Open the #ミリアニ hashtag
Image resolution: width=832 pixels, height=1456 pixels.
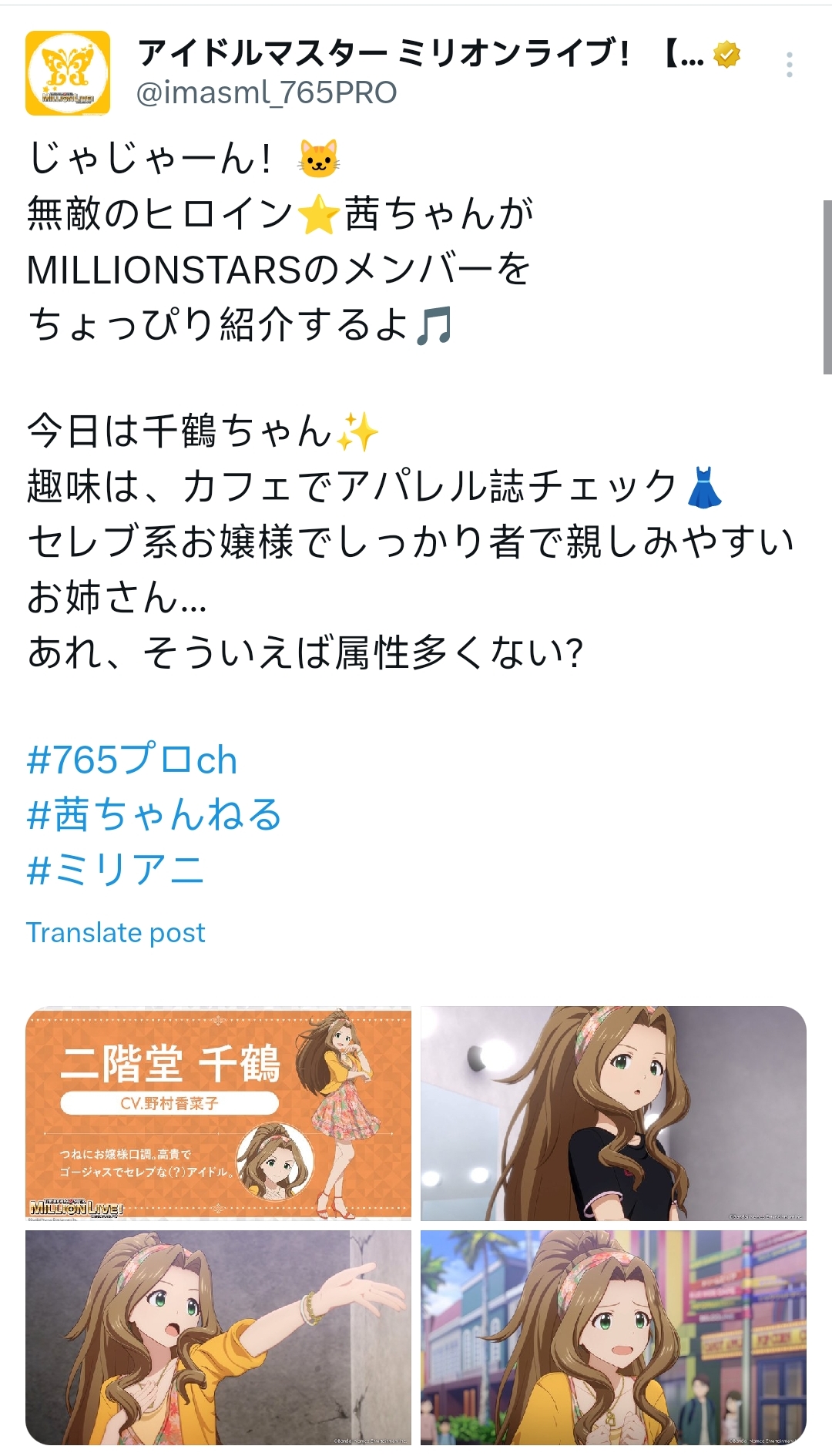pyautogui.click(x=116, y=871)
